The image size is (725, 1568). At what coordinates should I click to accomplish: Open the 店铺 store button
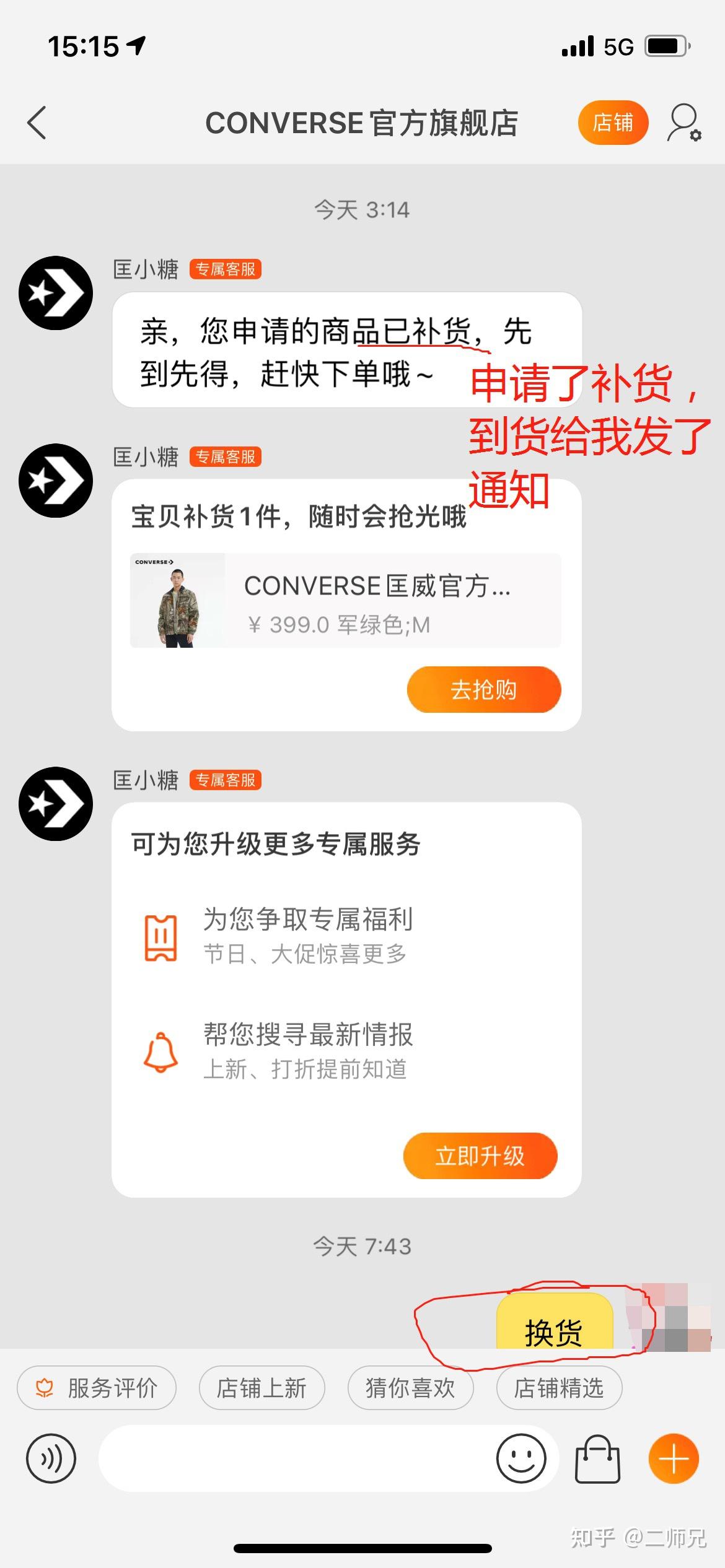point(612,123)
